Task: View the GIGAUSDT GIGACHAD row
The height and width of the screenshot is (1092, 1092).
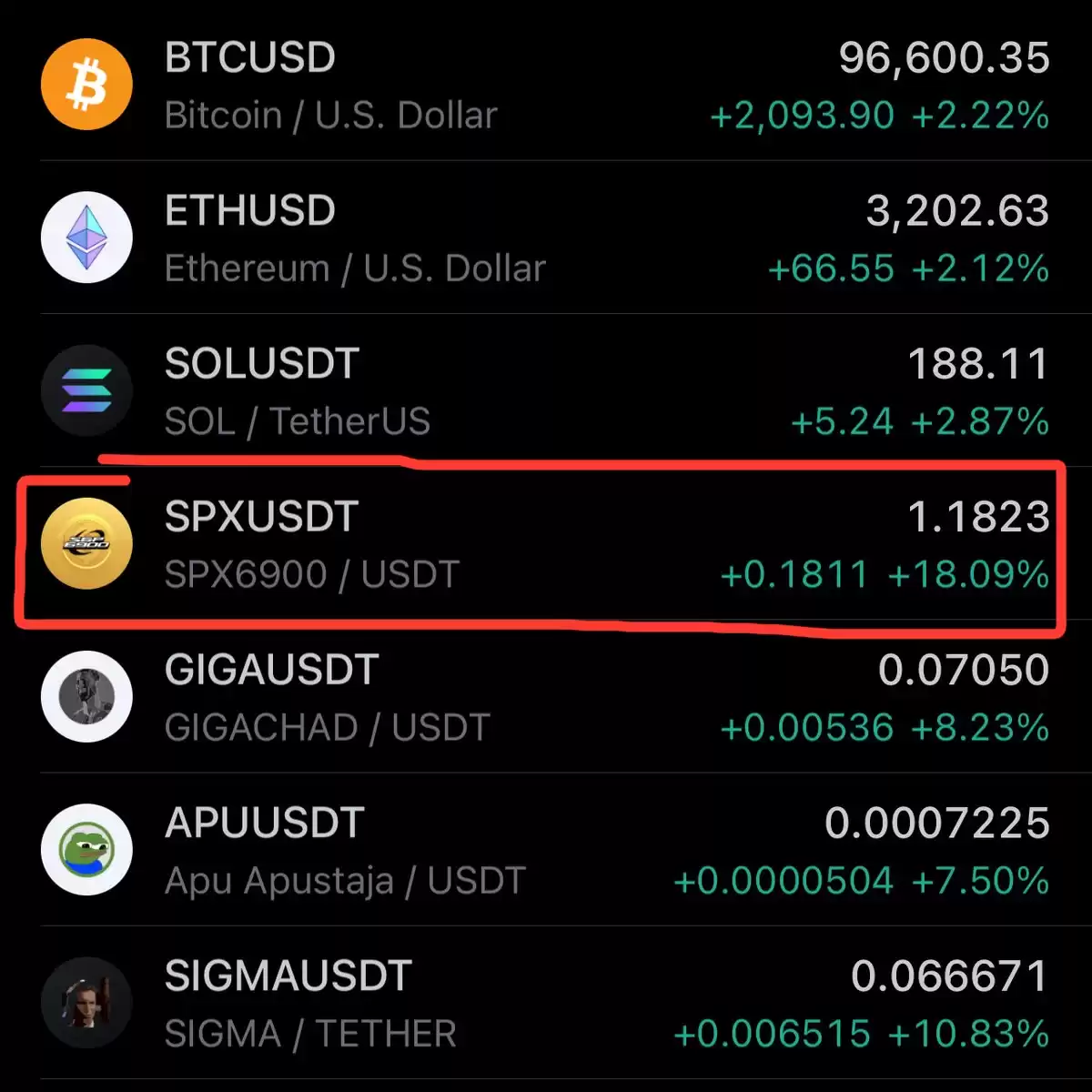Action: click(546, 698)
